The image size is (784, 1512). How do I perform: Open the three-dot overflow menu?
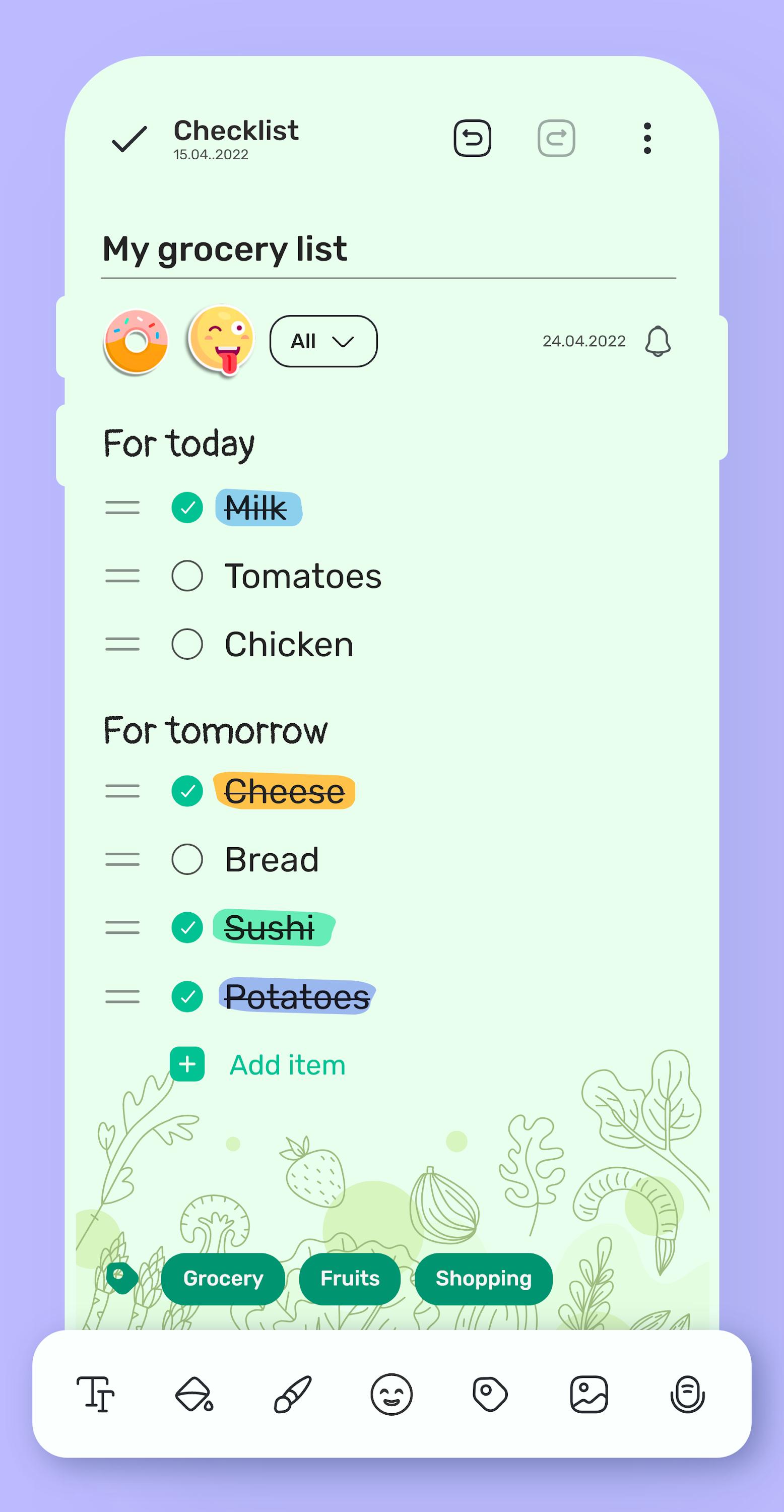point(647,138)
